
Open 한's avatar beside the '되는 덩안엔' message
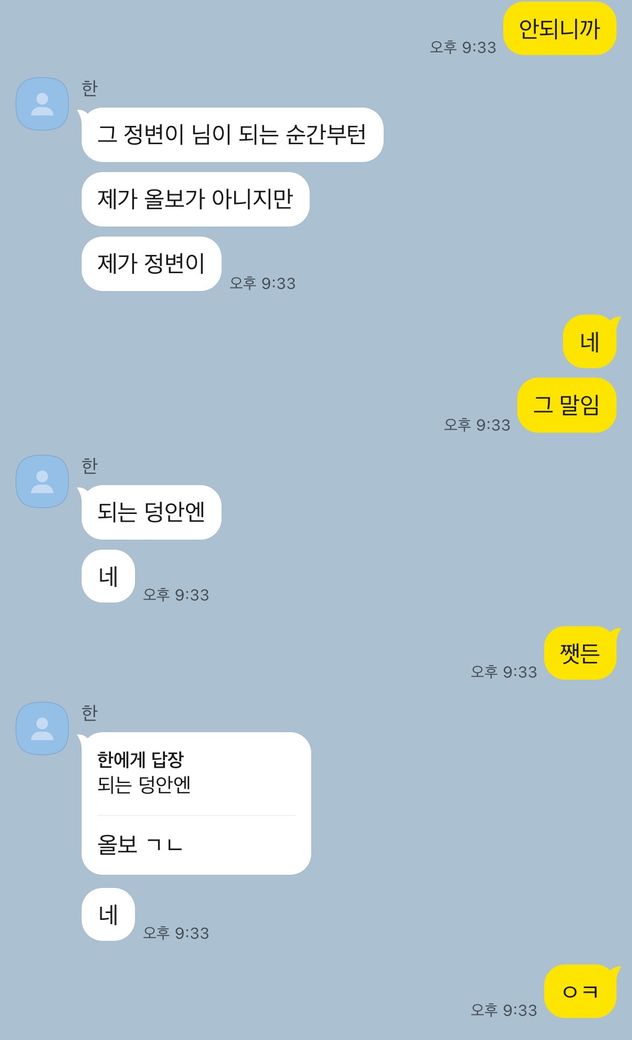pyautogui.click(x=42, y=481)
